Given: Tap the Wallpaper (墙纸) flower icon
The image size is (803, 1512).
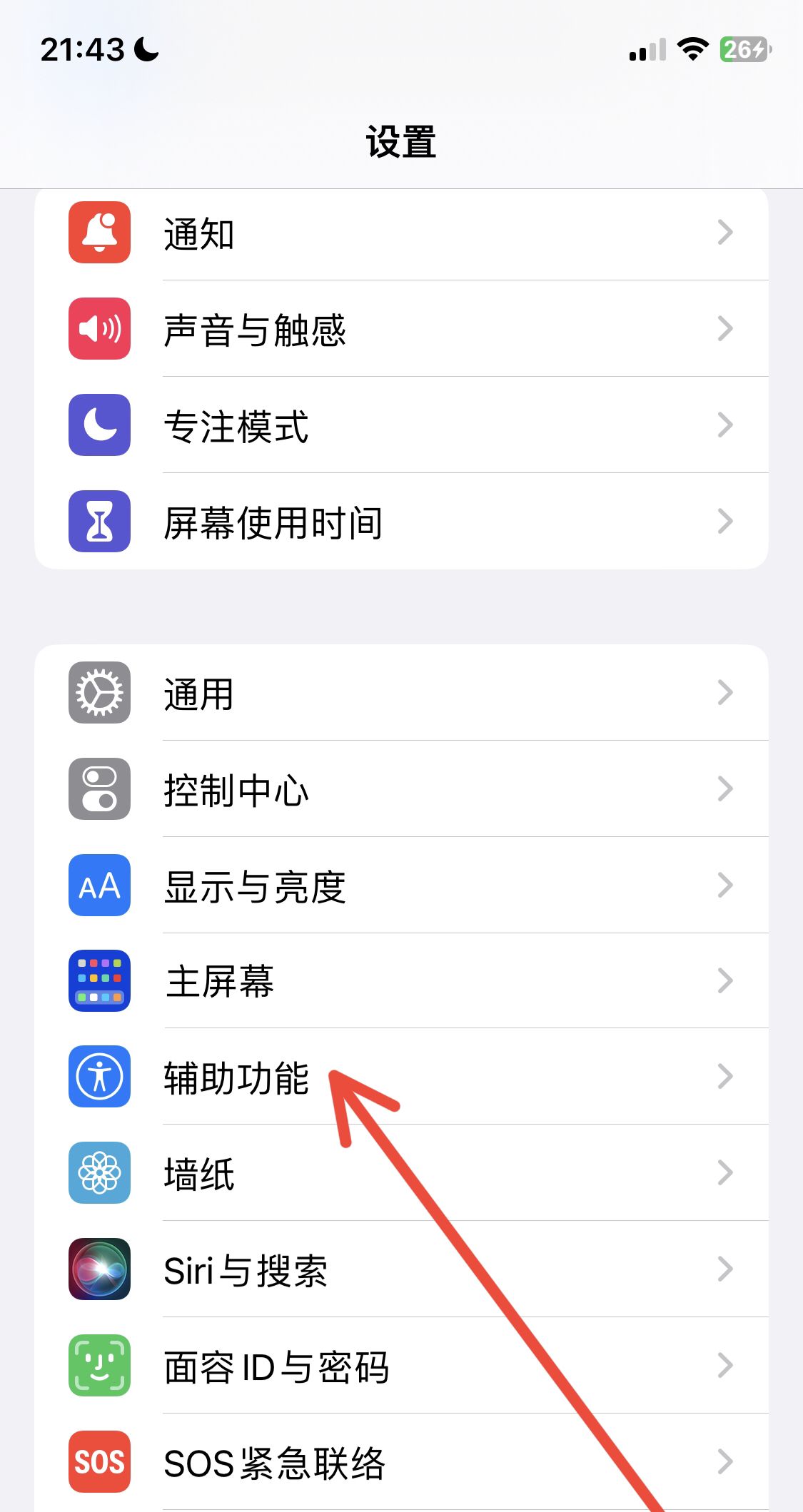Looking at the screenshot, I should click(99, 1174).
